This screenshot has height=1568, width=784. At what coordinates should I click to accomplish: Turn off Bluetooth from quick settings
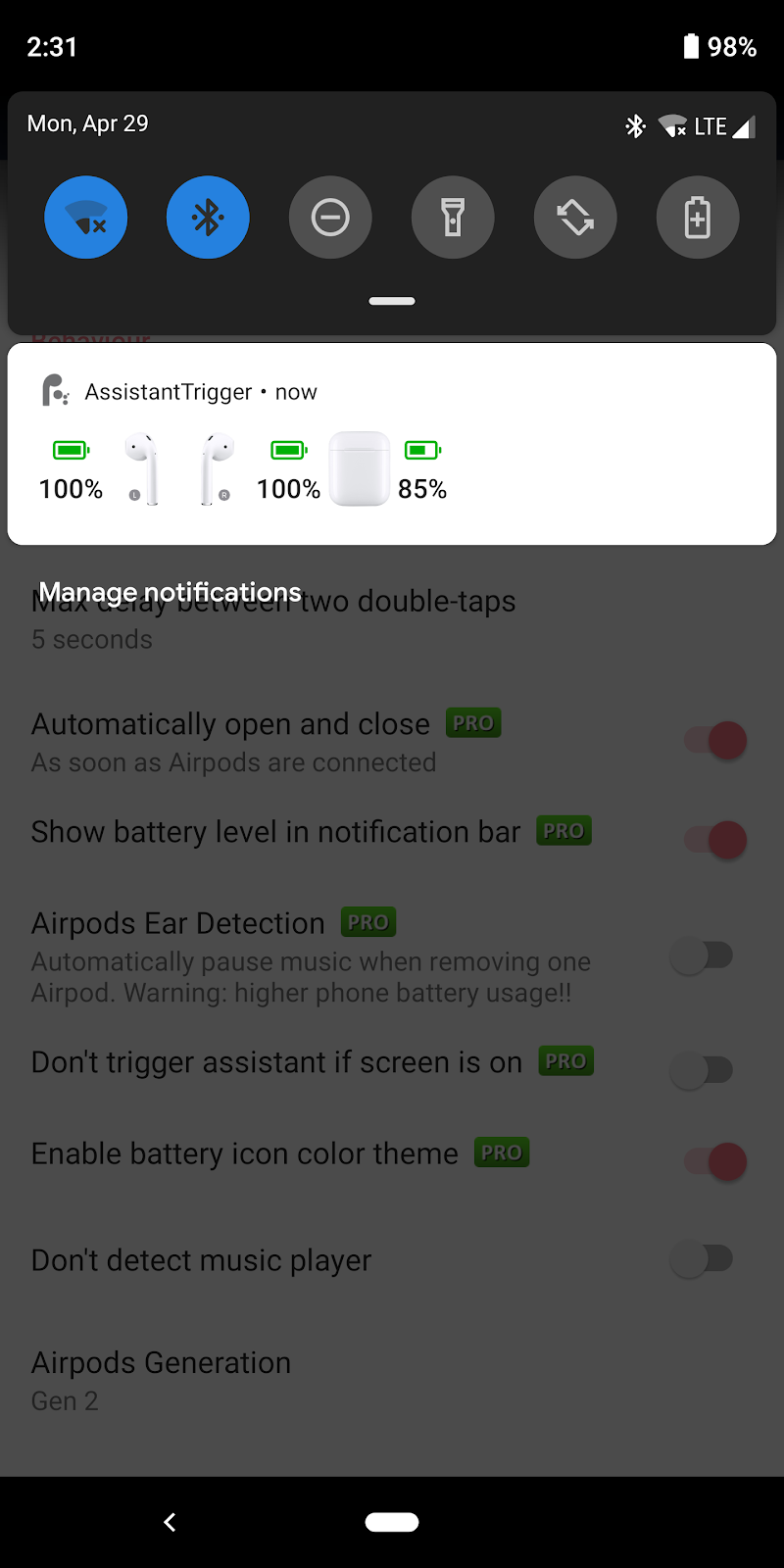point(208,218)
